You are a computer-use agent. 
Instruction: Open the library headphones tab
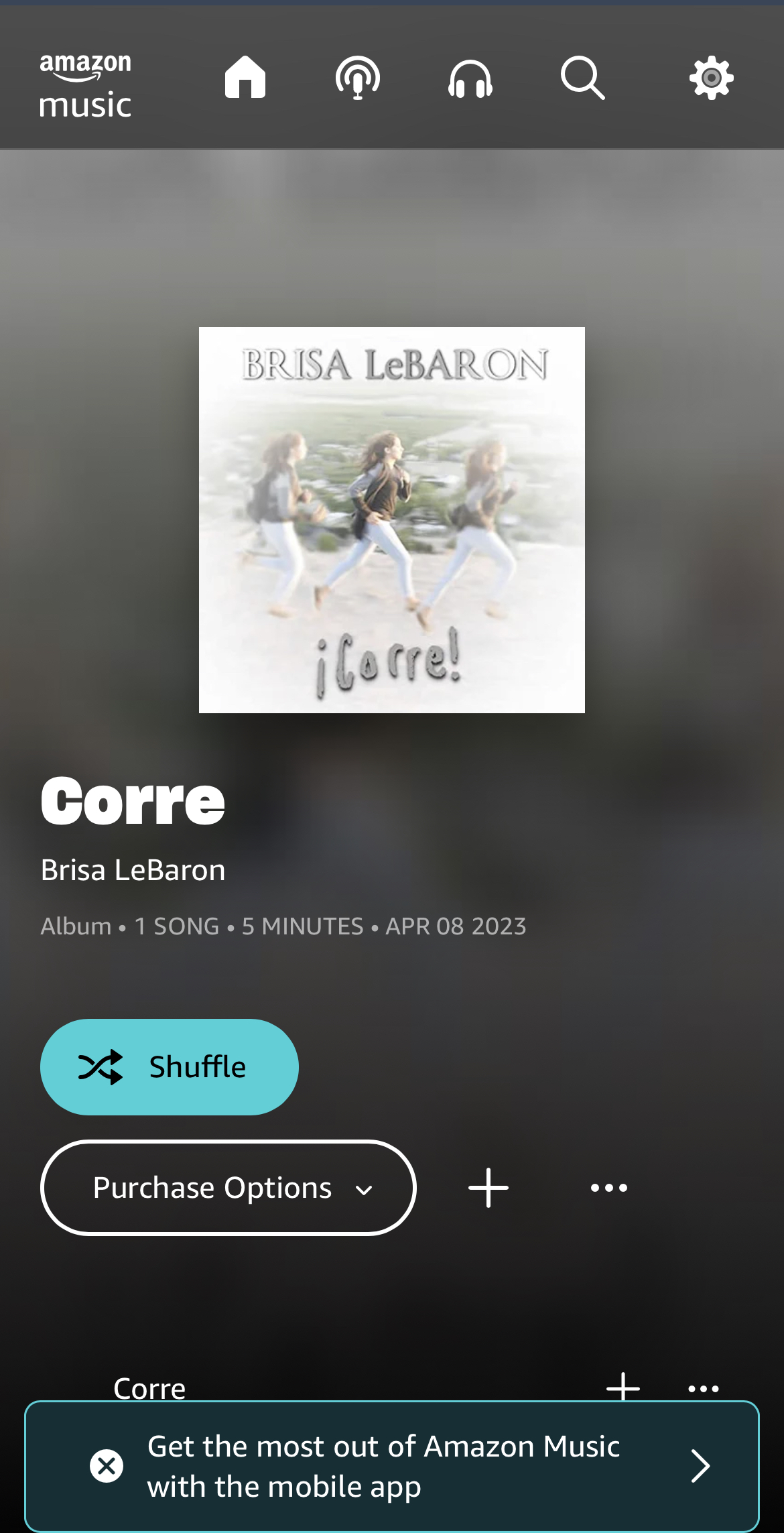470,78
